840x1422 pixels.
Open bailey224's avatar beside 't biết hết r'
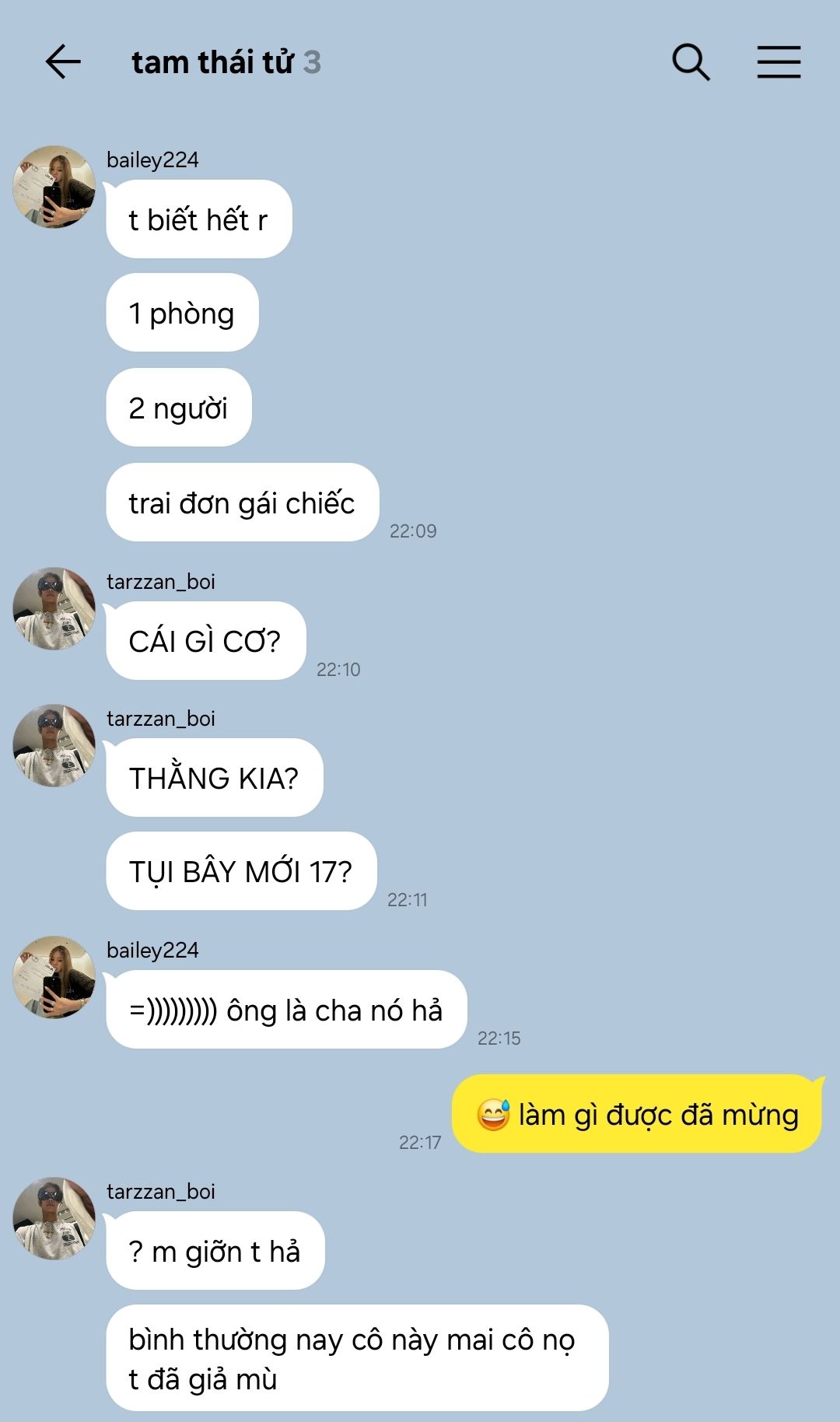click(54, 187)
